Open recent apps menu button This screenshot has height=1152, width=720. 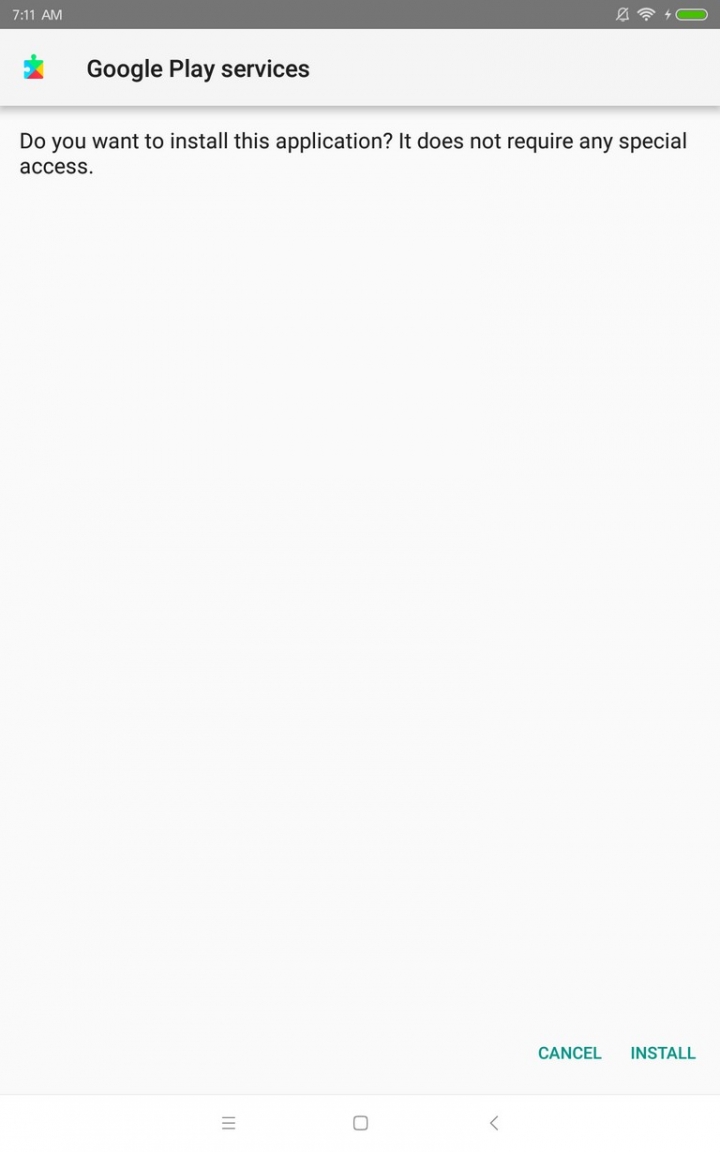[228, 1123]
